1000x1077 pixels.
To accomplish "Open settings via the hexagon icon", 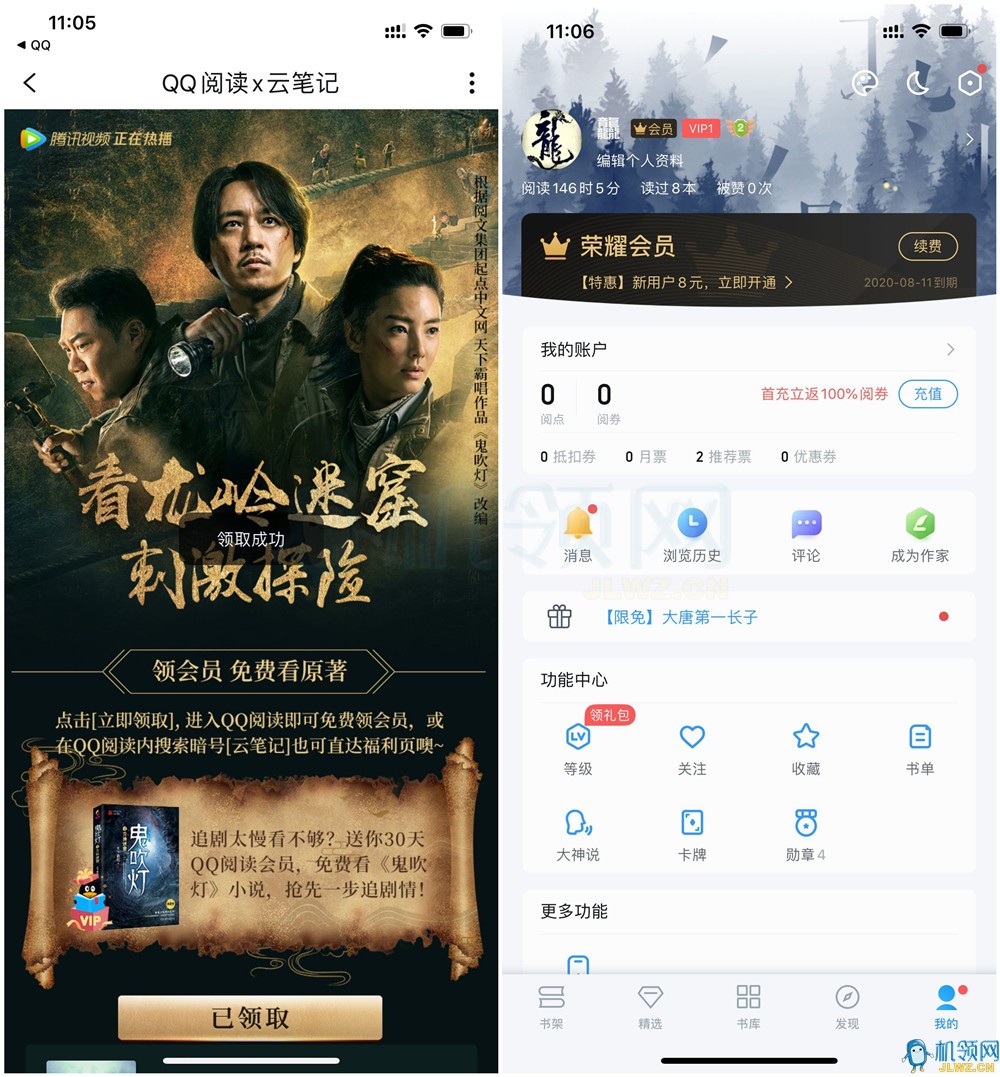I will tap(969, 83).
